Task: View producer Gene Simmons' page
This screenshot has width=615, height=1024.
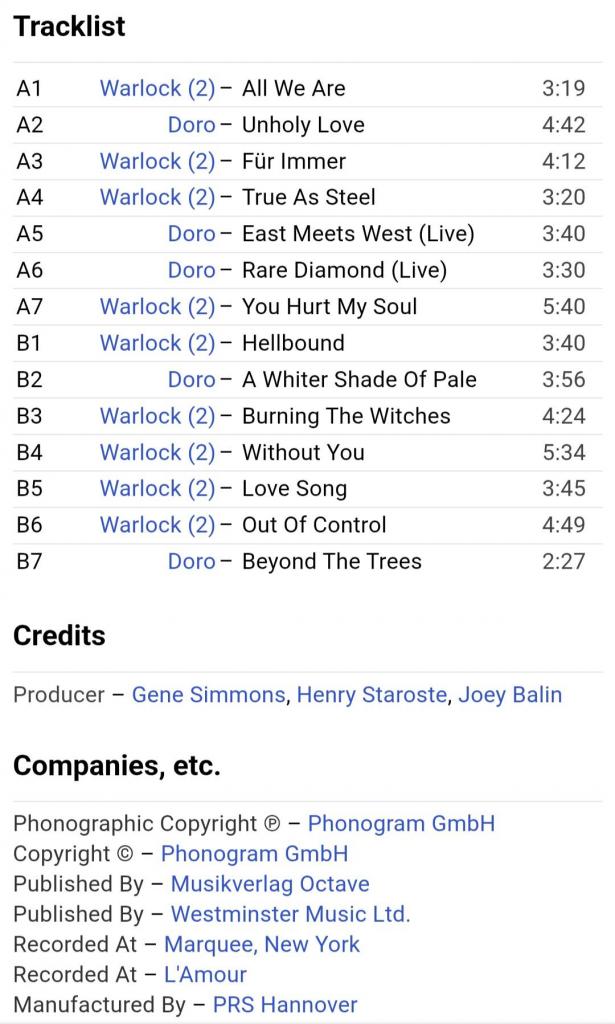Action: tap(208, 695)
